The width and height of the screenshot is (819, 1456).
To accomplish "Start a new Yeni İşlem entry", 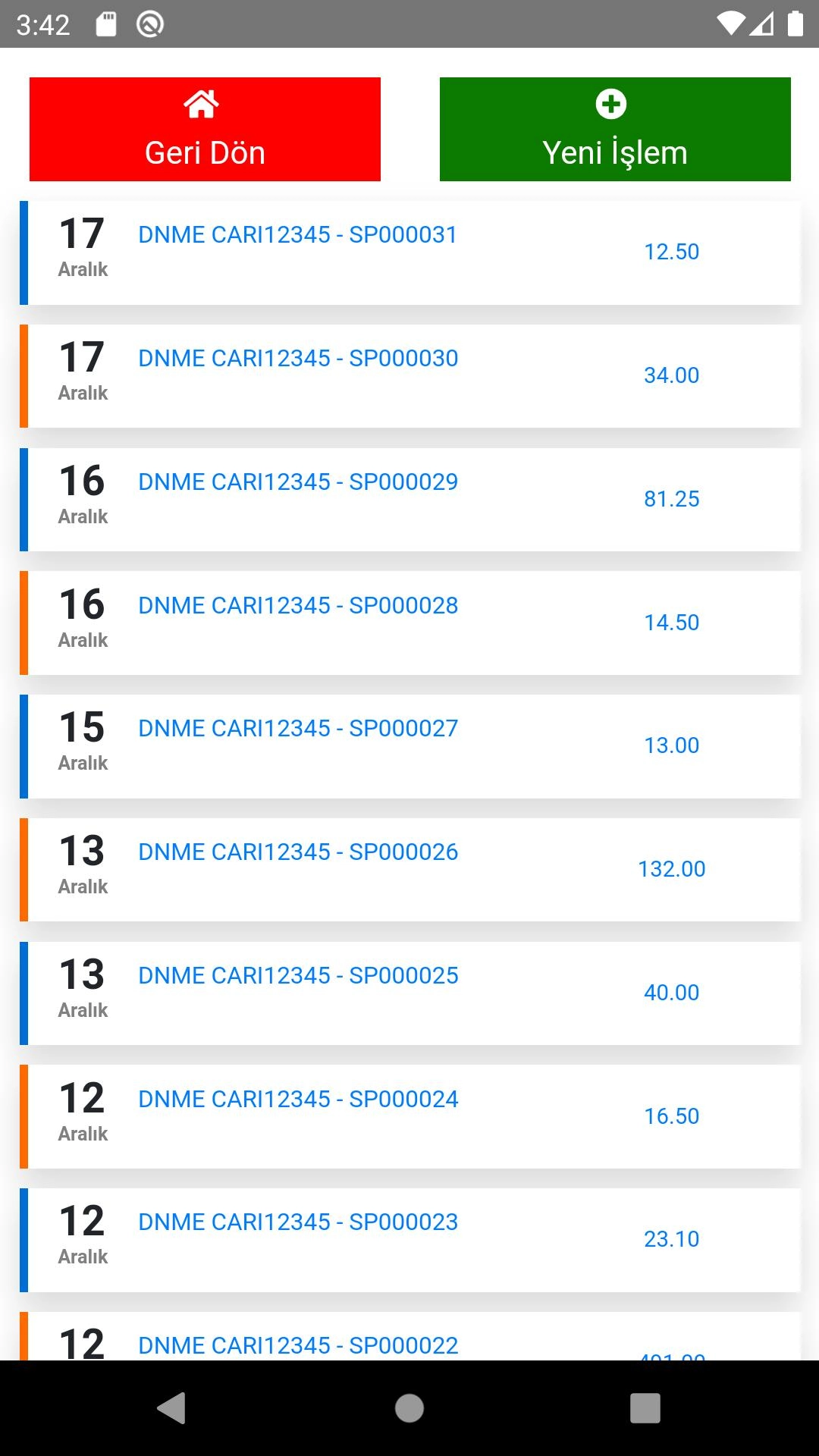I will tap(615, 129).
